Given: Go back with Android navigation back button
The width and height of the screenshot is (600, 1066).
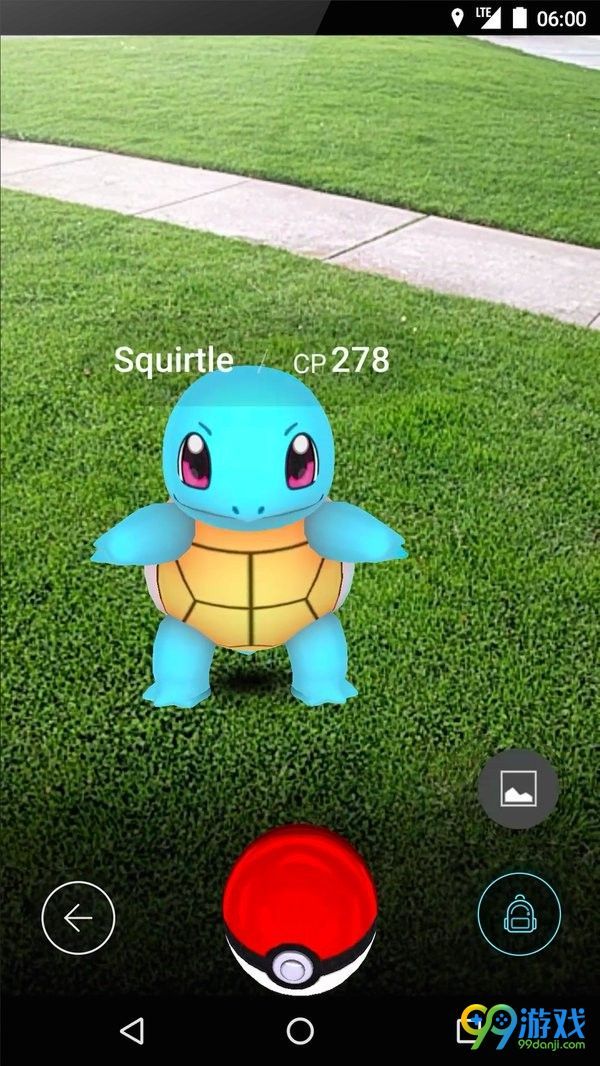Looking at the screenshot, I should tap(131, 1031).
